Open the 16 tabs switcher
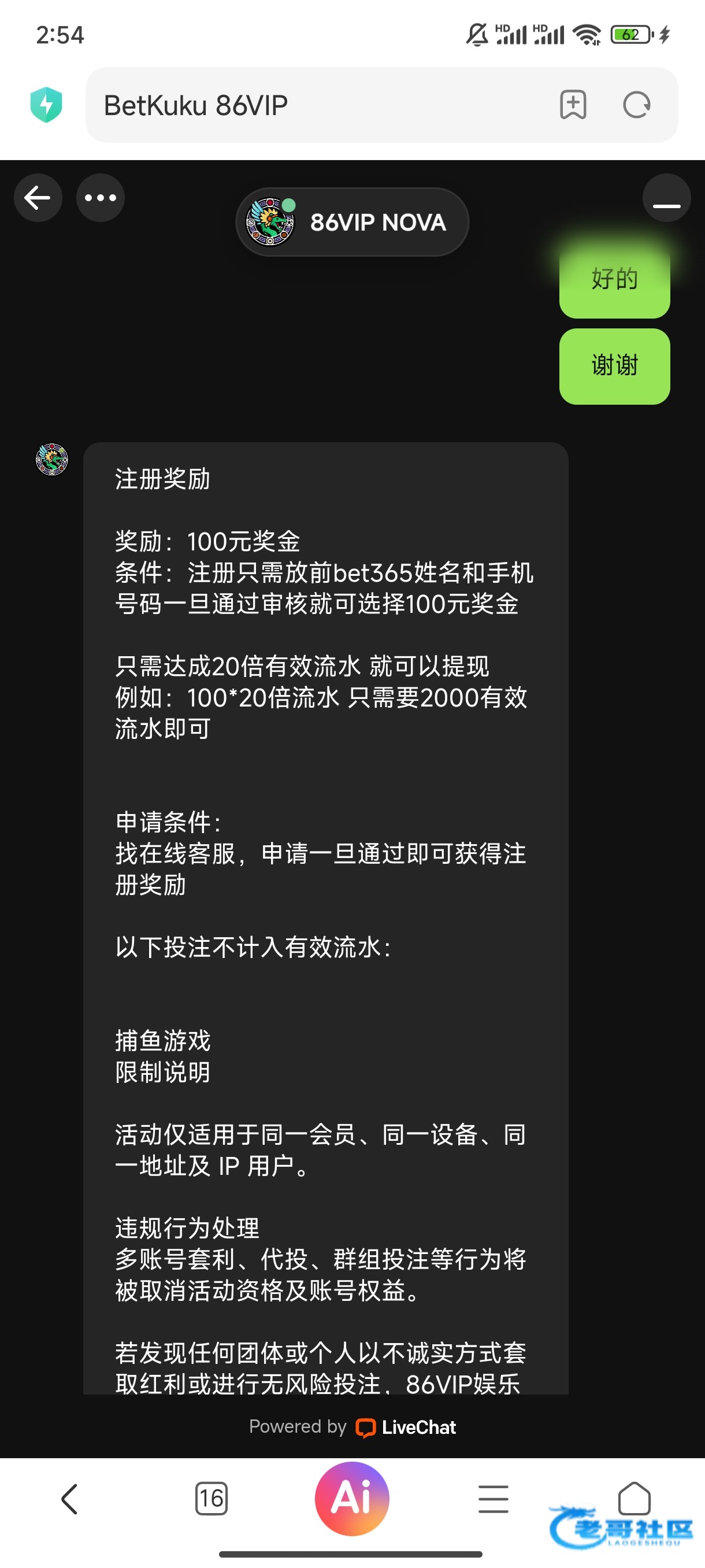This screenshot has width=705, height=1568. pyautogui.click(x=211, y=1499)
